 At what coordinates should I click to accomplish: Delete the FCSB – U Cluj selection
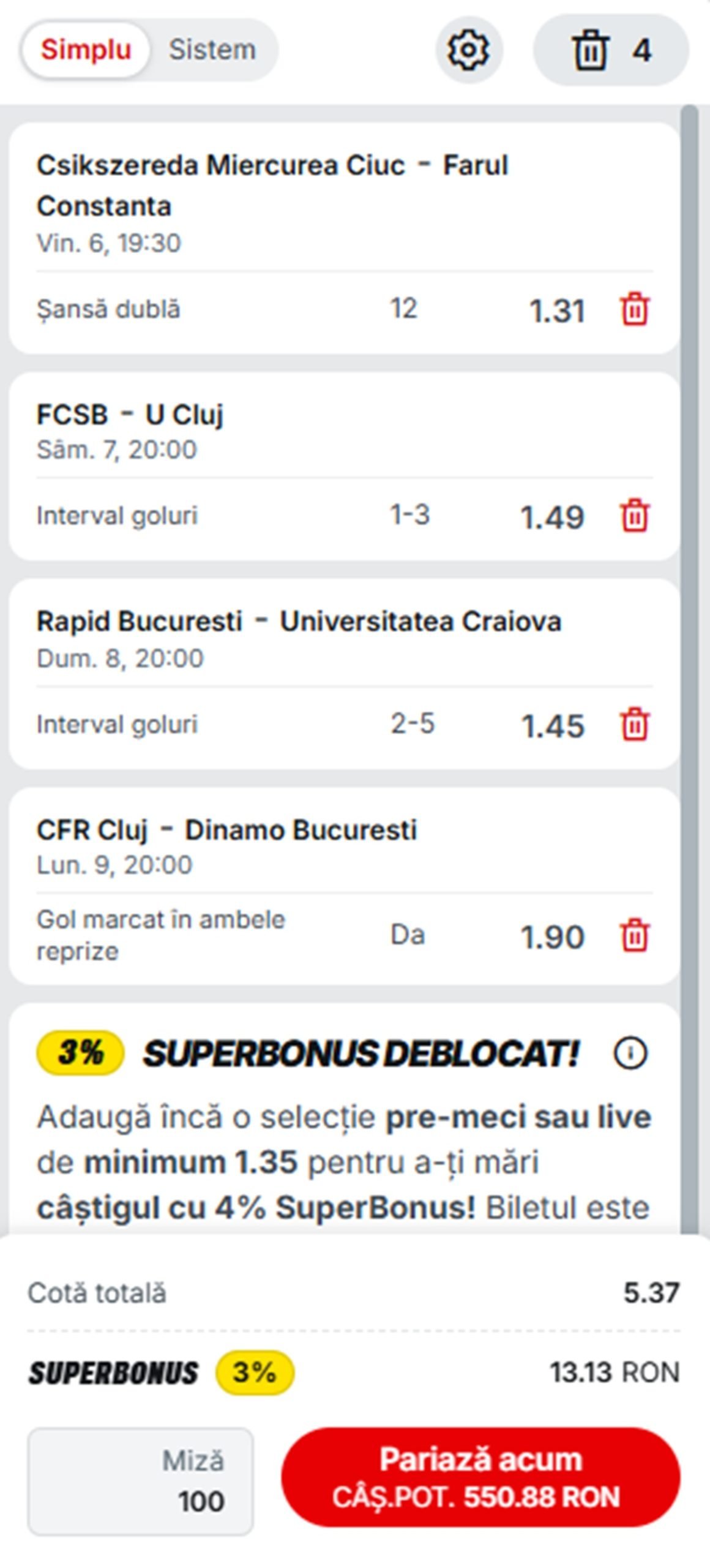635,516
